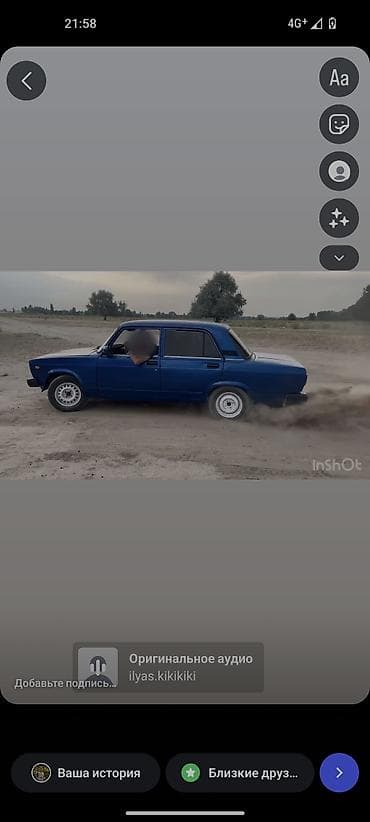The height and width of the screenshot is (822, 370).
Task: Share to Близкие друзья
Action: [240, 773]
